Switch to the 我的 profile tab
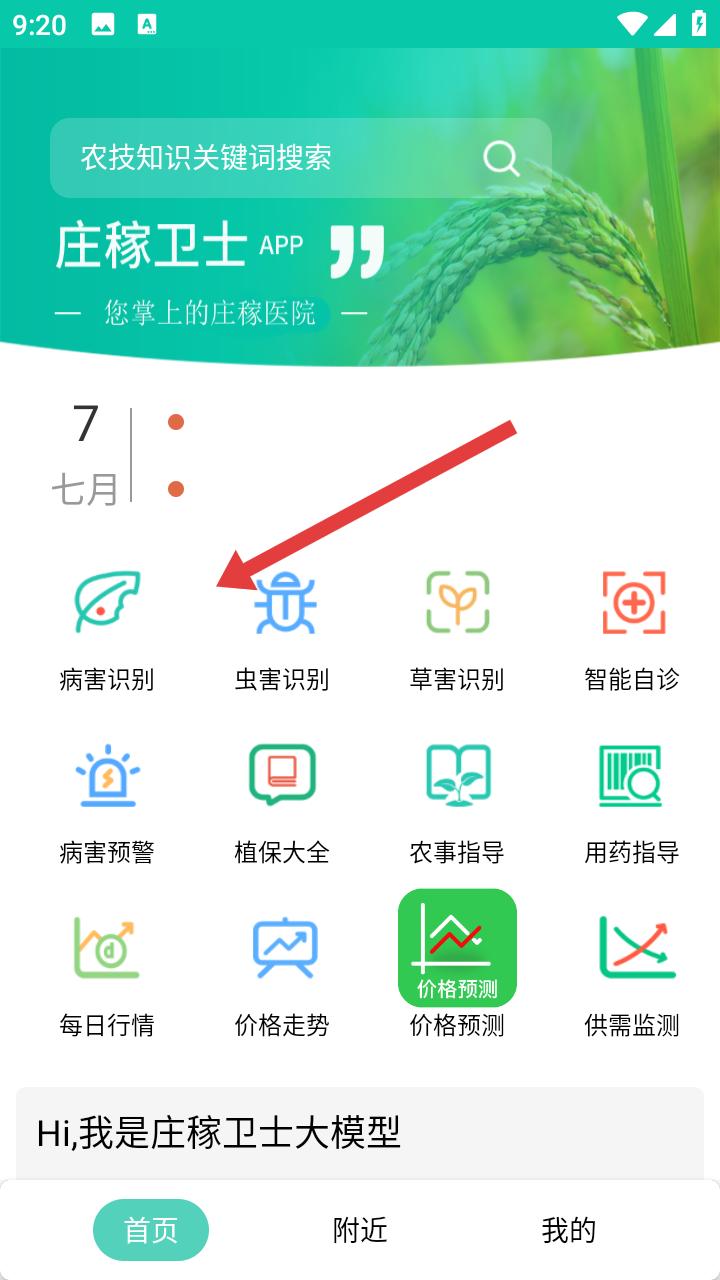The width and height of the screenshot is (720, 1280). (x=569, y=1230)
